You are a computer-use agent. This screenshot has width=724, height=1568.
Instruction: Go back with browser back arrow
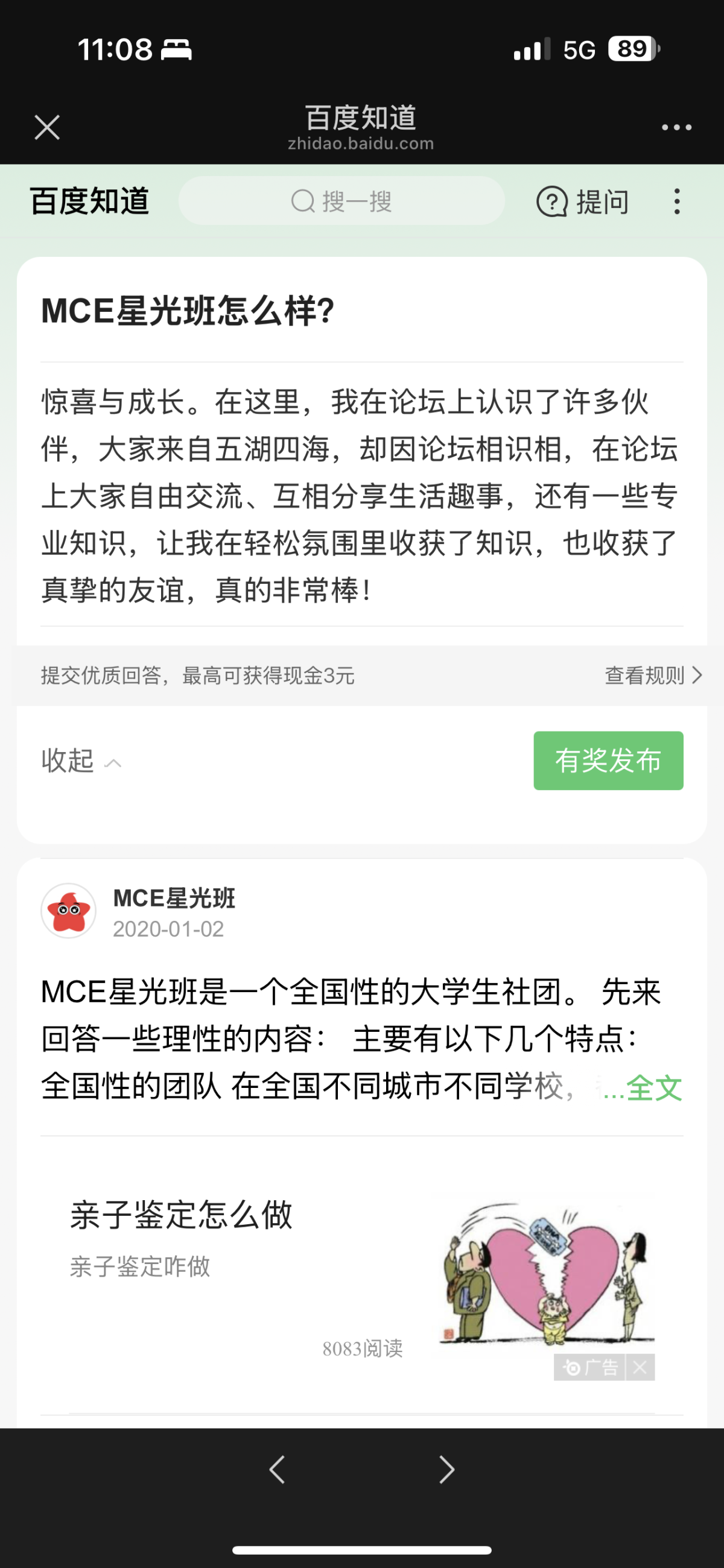click(278, 1469)
